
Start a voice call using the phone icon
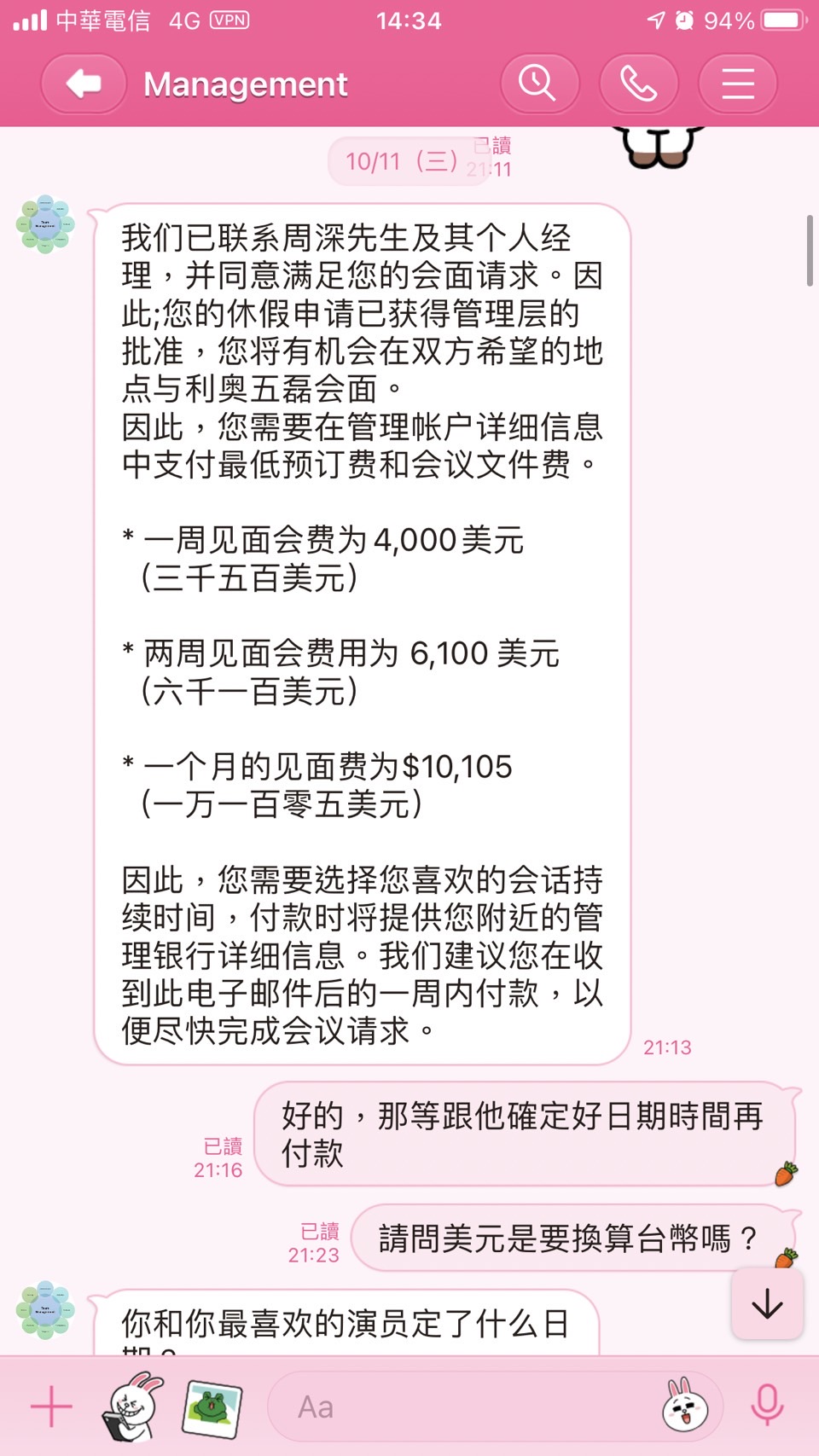pyautogui.click(x=638, y=83)
